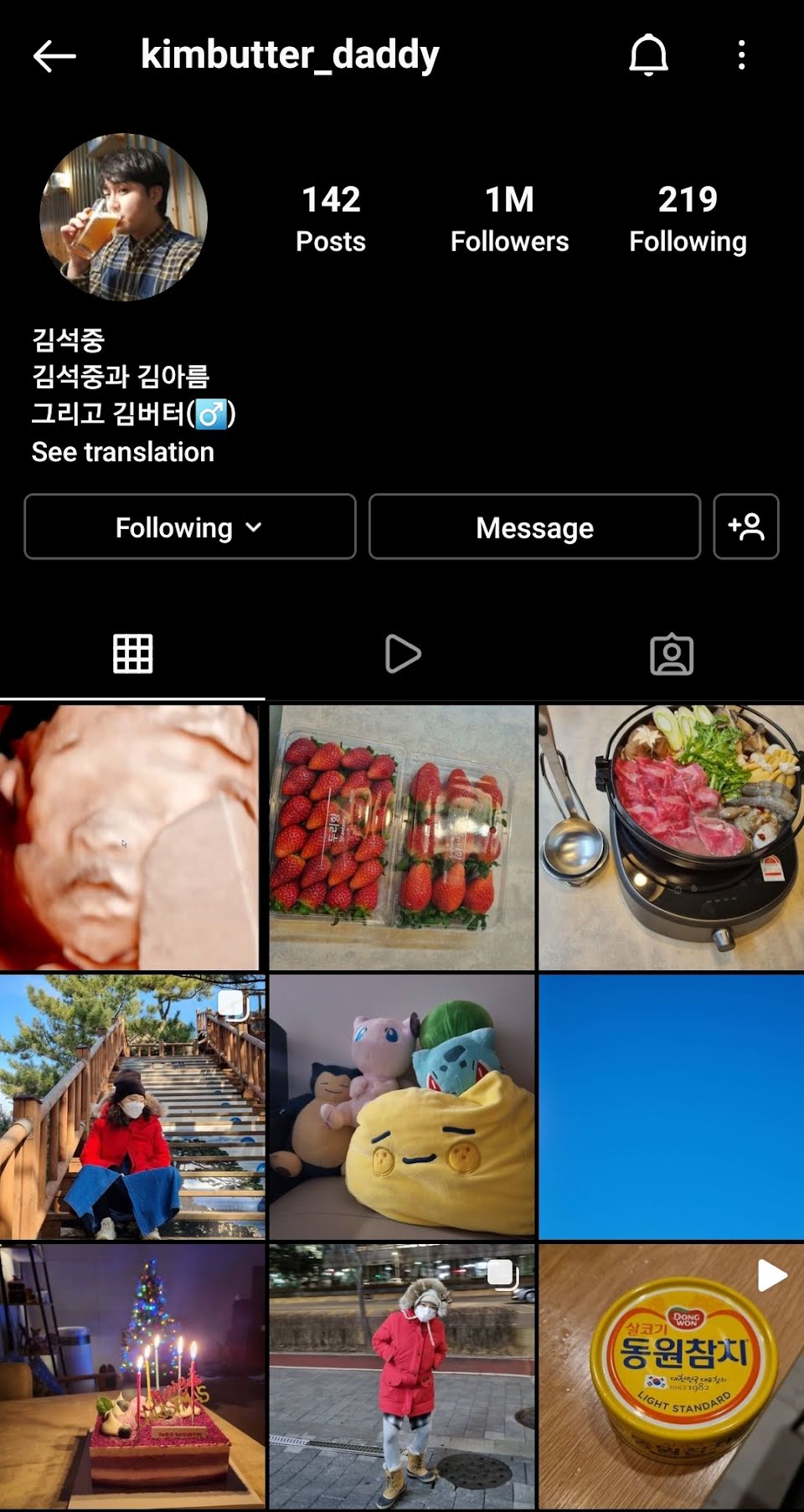Open the strawberries post
The width and height of the screenshot is (804, 1512).
point(402,837)
